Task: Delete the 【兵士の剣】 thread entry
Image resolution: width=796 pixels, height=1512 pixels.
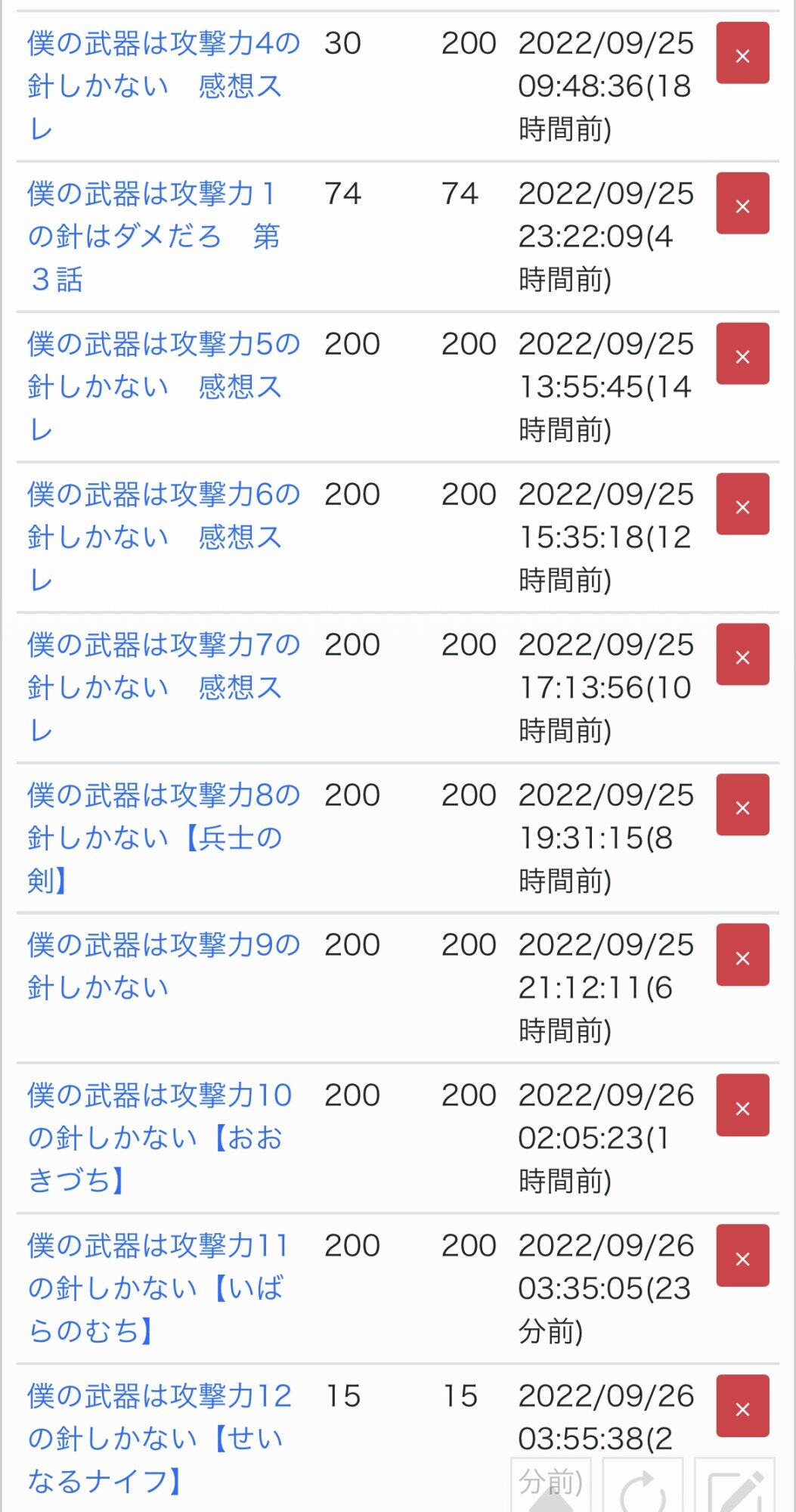Action: 742,804
